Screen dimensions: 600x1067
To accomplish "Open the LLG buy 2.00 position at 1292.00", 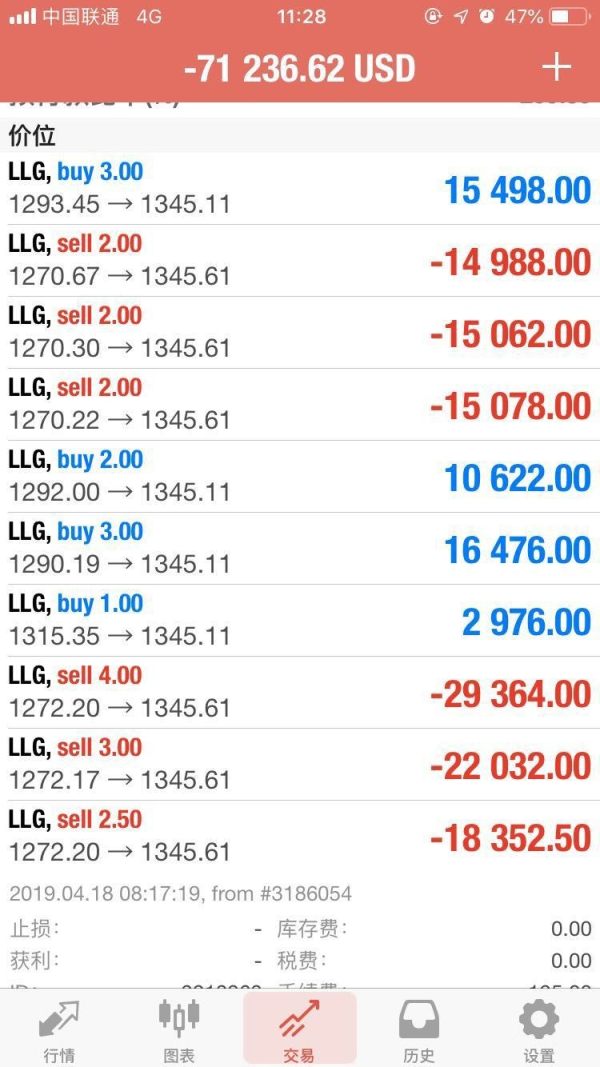I will [x=300, y=477].
